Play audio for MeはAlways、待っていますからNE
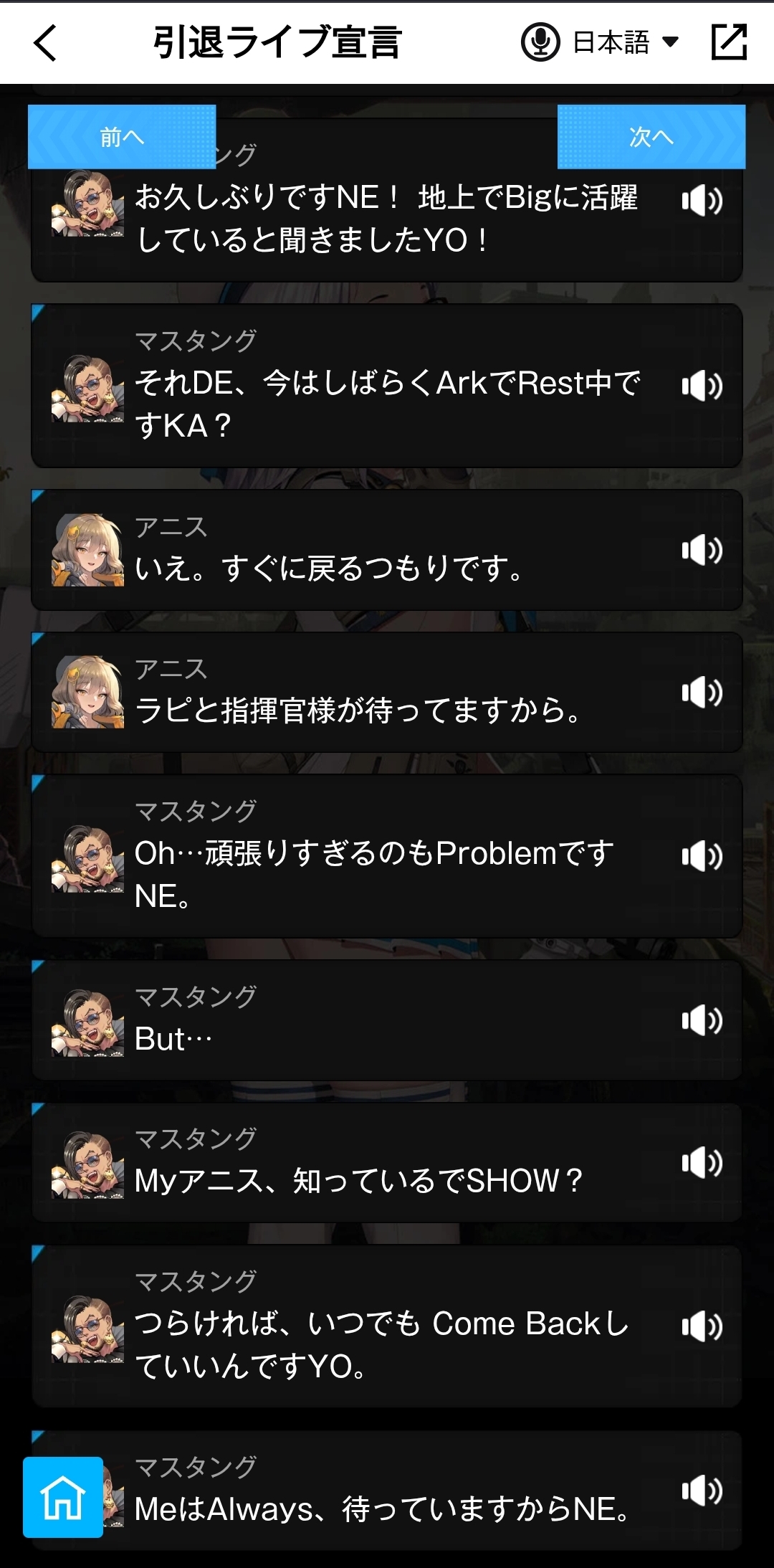This screenshot has height=1568, width=774. coord(702,1491)
